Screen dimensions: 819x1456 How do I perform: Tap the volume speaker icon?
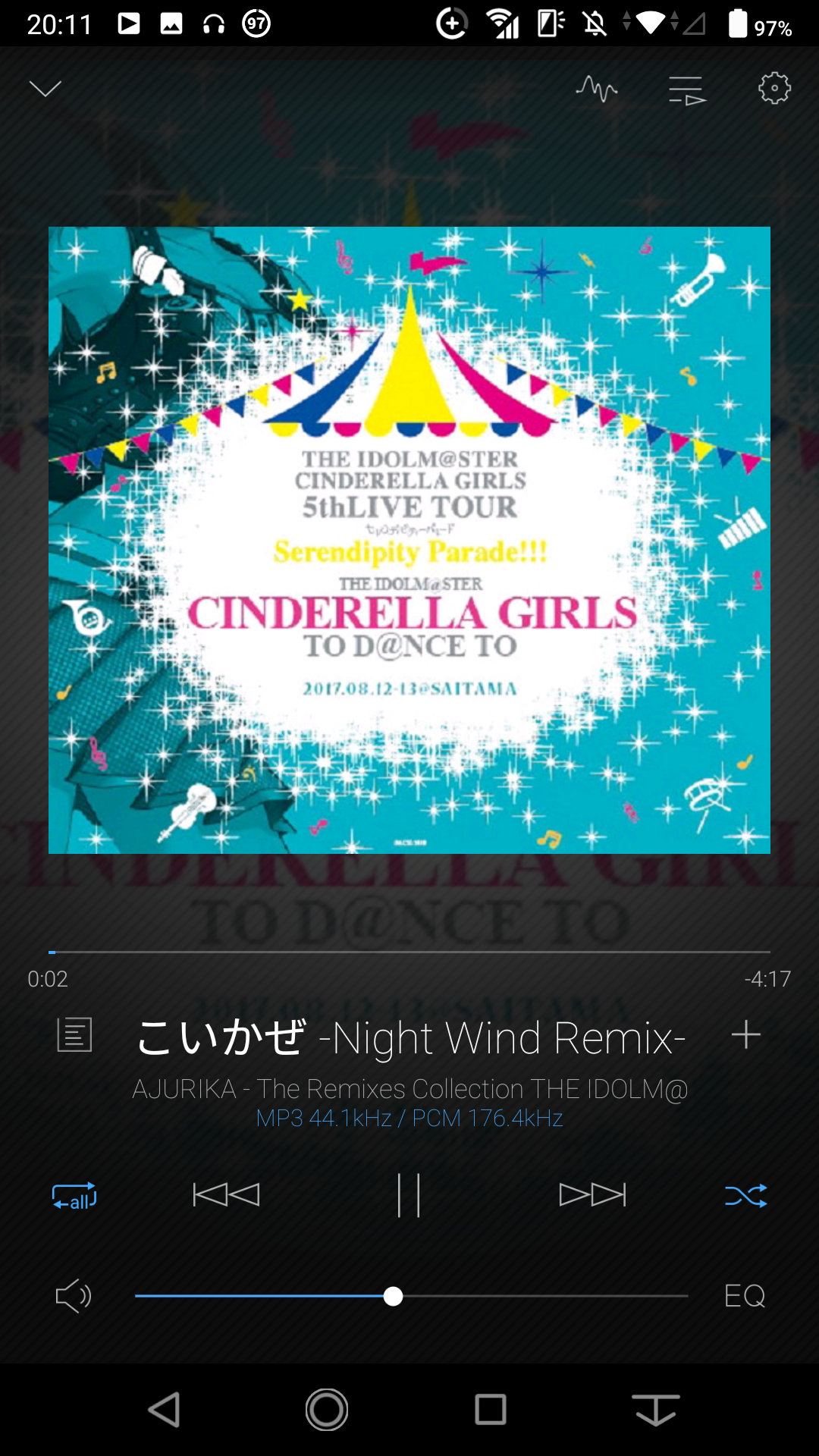pyautogui.click(x=74, y=1296)
